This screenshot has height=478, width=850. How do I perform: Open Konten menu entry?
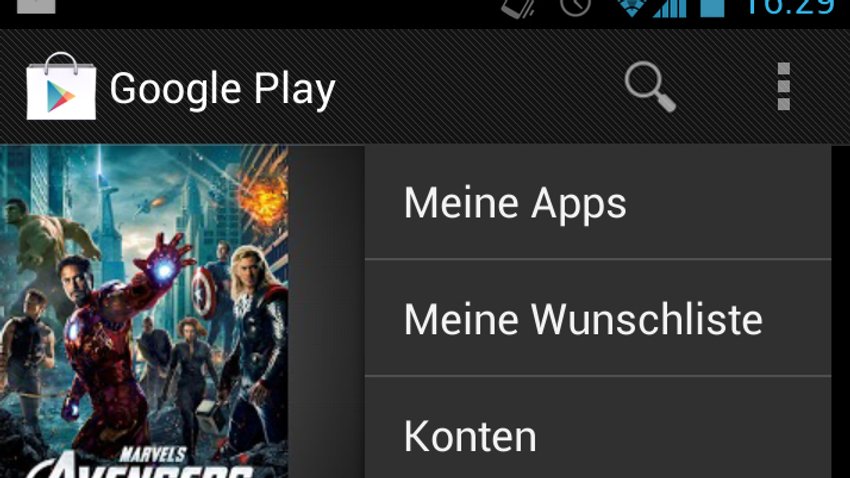point(597,436)
